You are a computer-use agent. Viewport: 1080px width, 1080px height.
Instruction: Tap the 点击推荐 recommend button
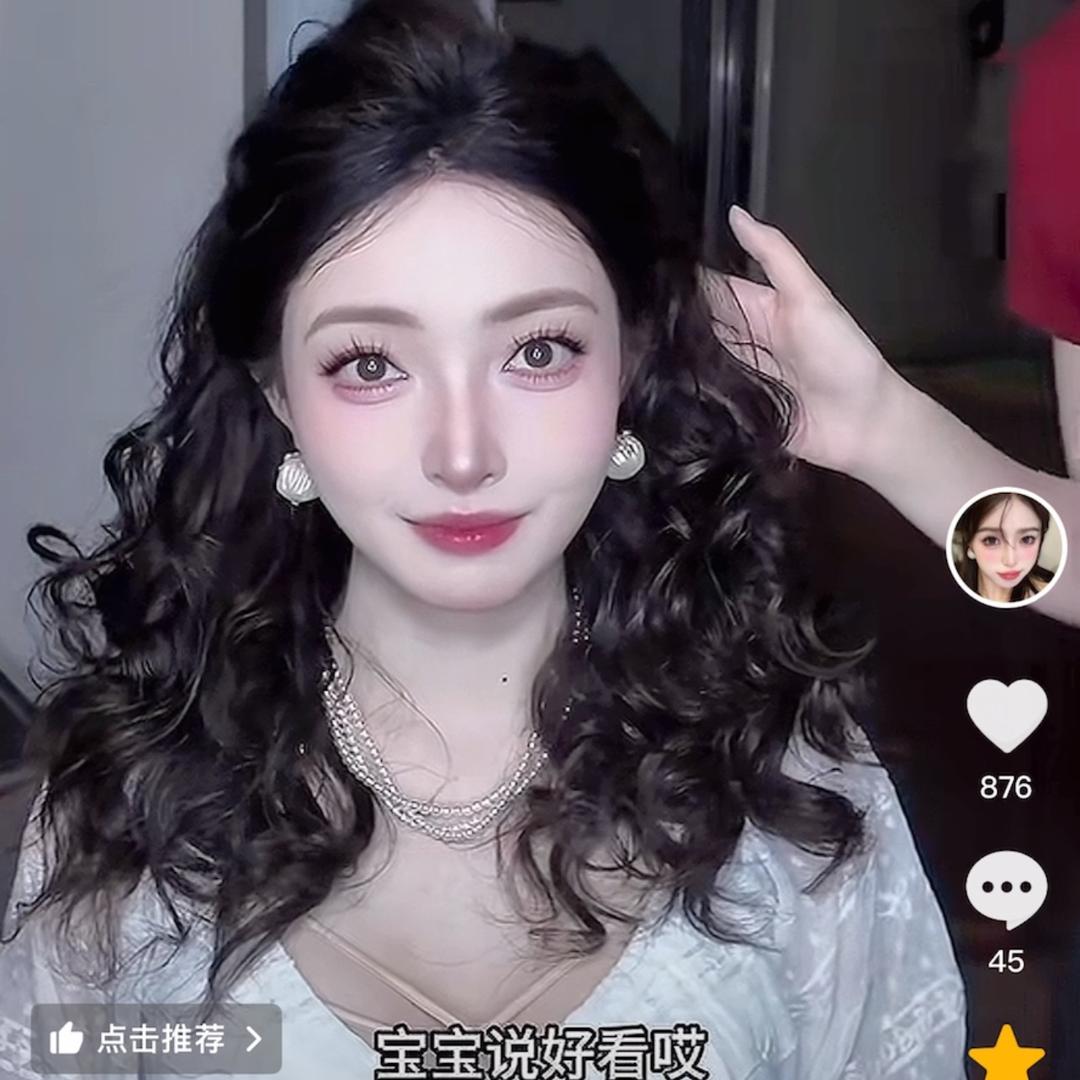click(156, 1039)
